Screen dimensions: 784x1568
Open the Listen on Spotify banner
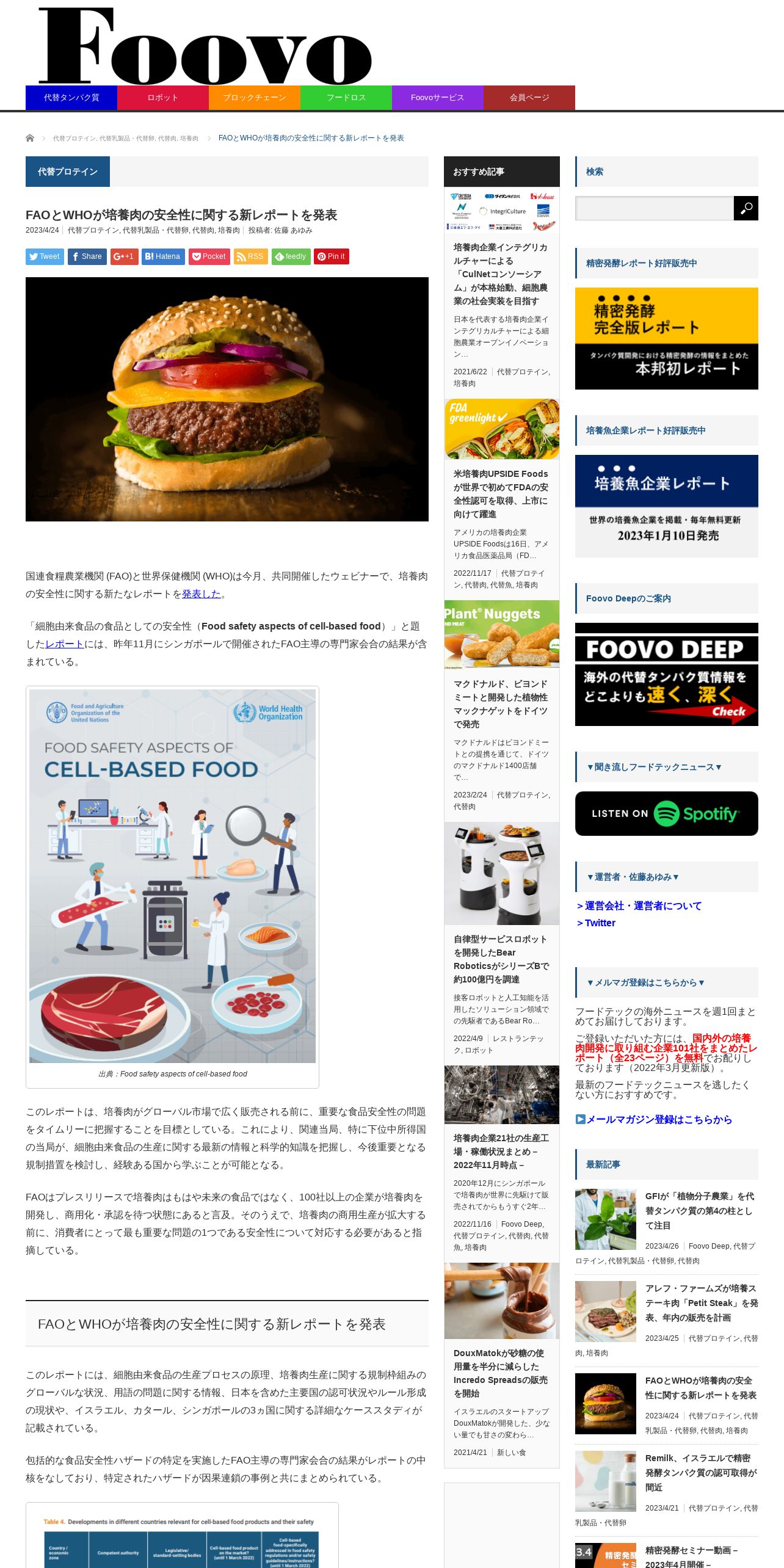tap(667, 813)
